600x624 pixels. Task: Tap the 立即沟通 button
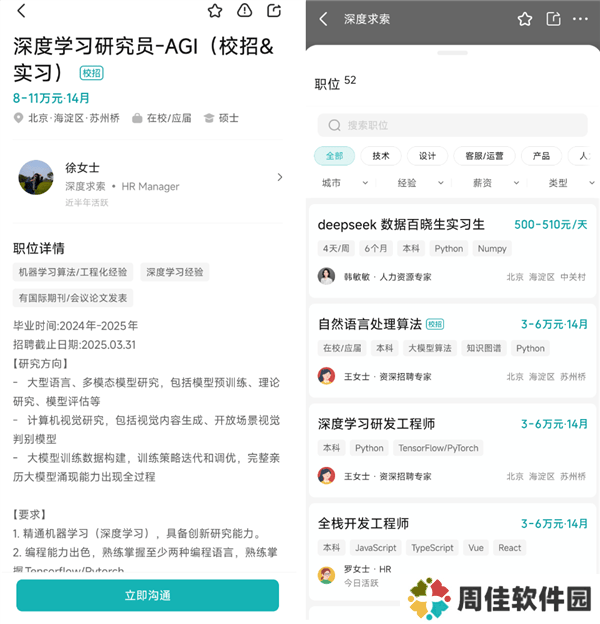click(x=147, y=595)
